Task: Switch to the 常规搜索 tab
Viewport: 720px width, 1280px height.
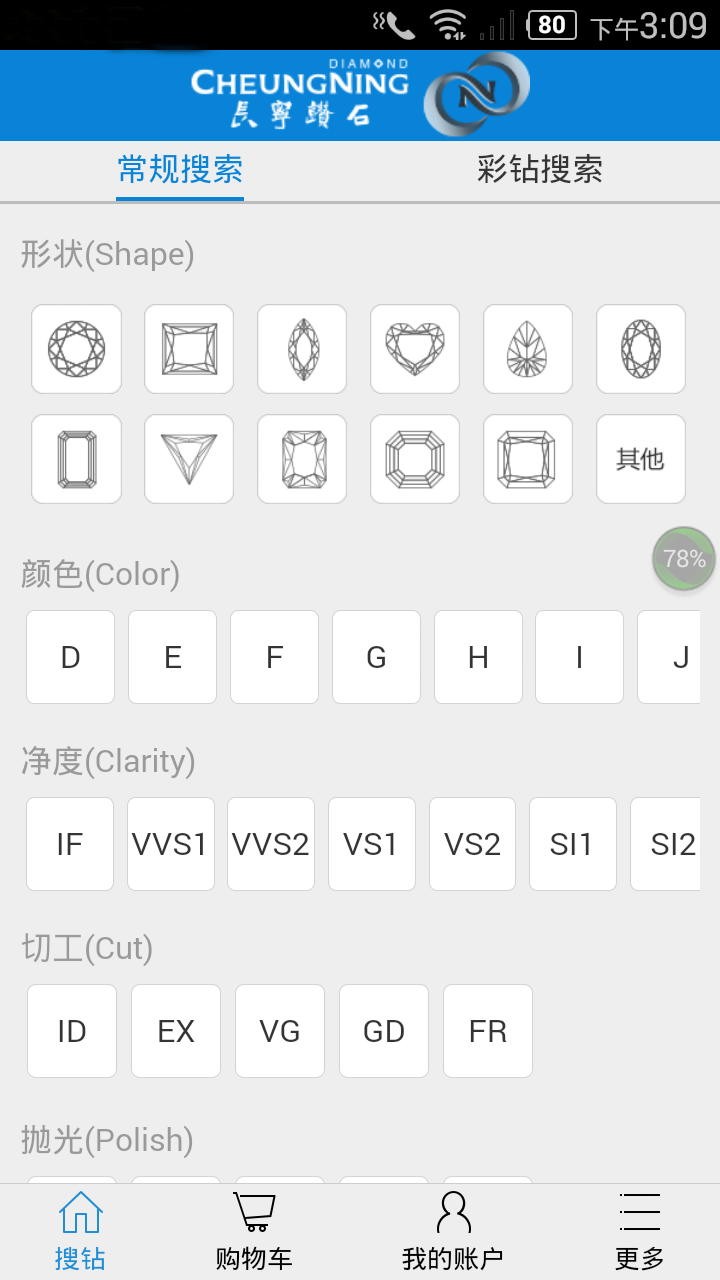Action: click(180, 170)
